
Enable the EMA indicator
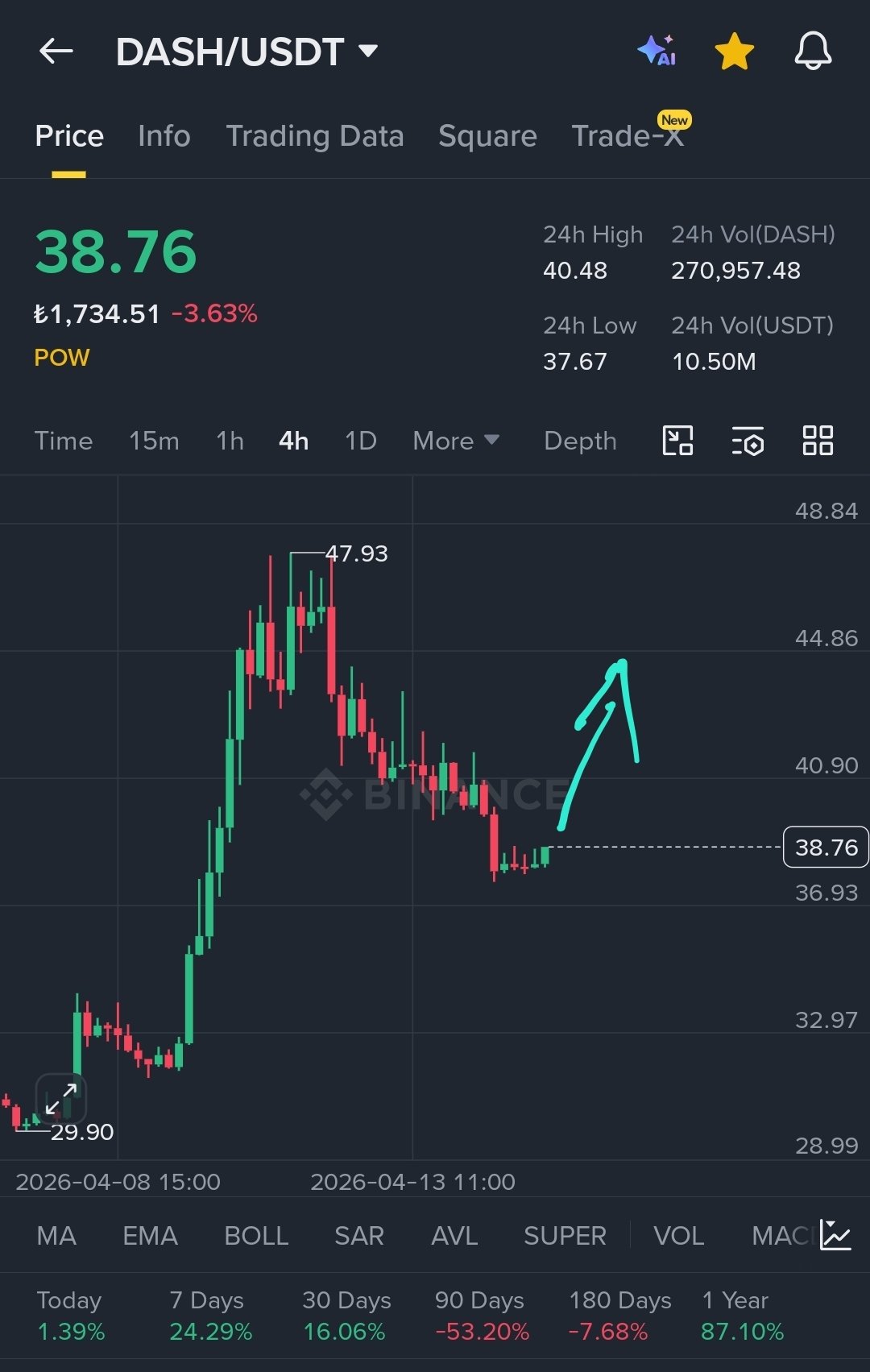(150, 1236)
